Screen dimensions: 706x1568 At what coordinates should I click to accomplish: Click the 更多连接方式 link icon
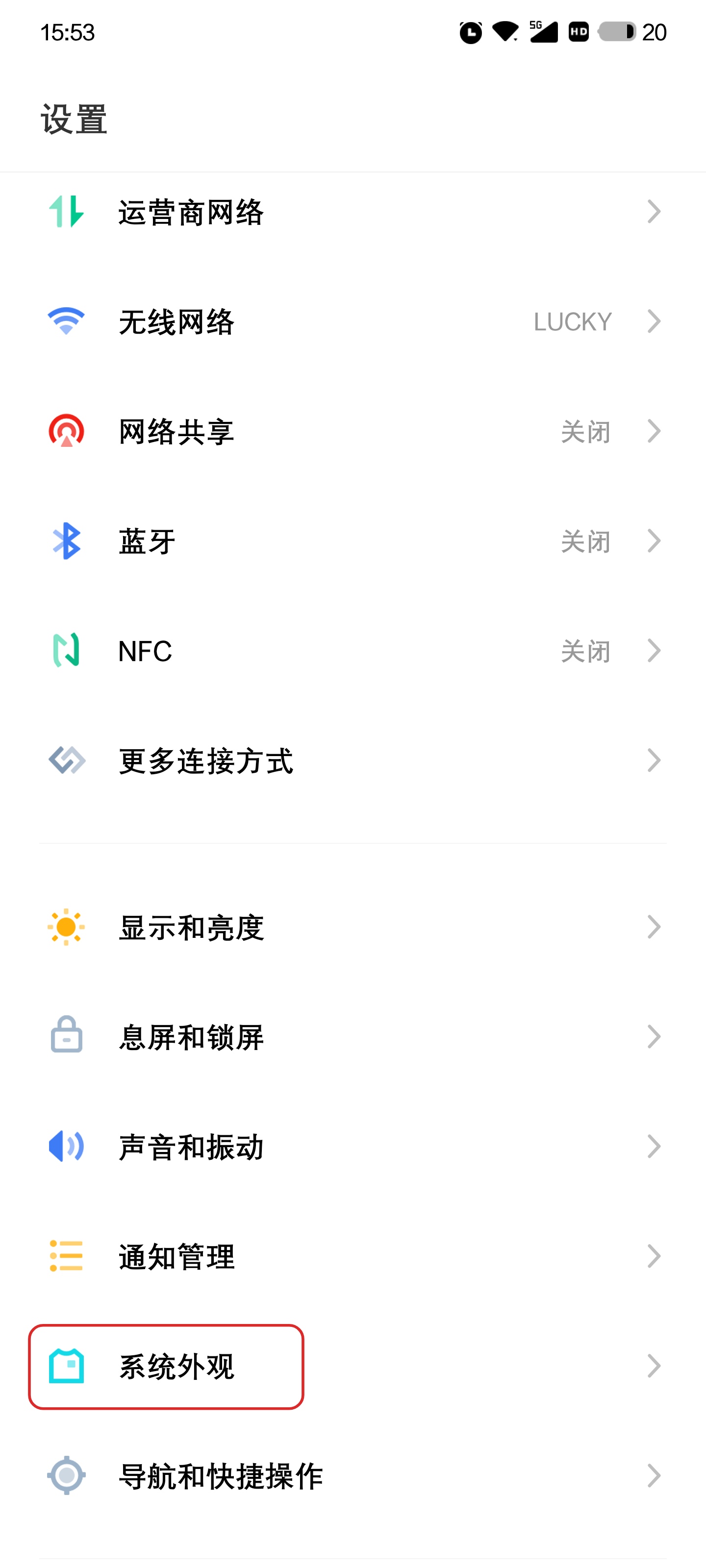pyautogui.click(x=67, y=761)
